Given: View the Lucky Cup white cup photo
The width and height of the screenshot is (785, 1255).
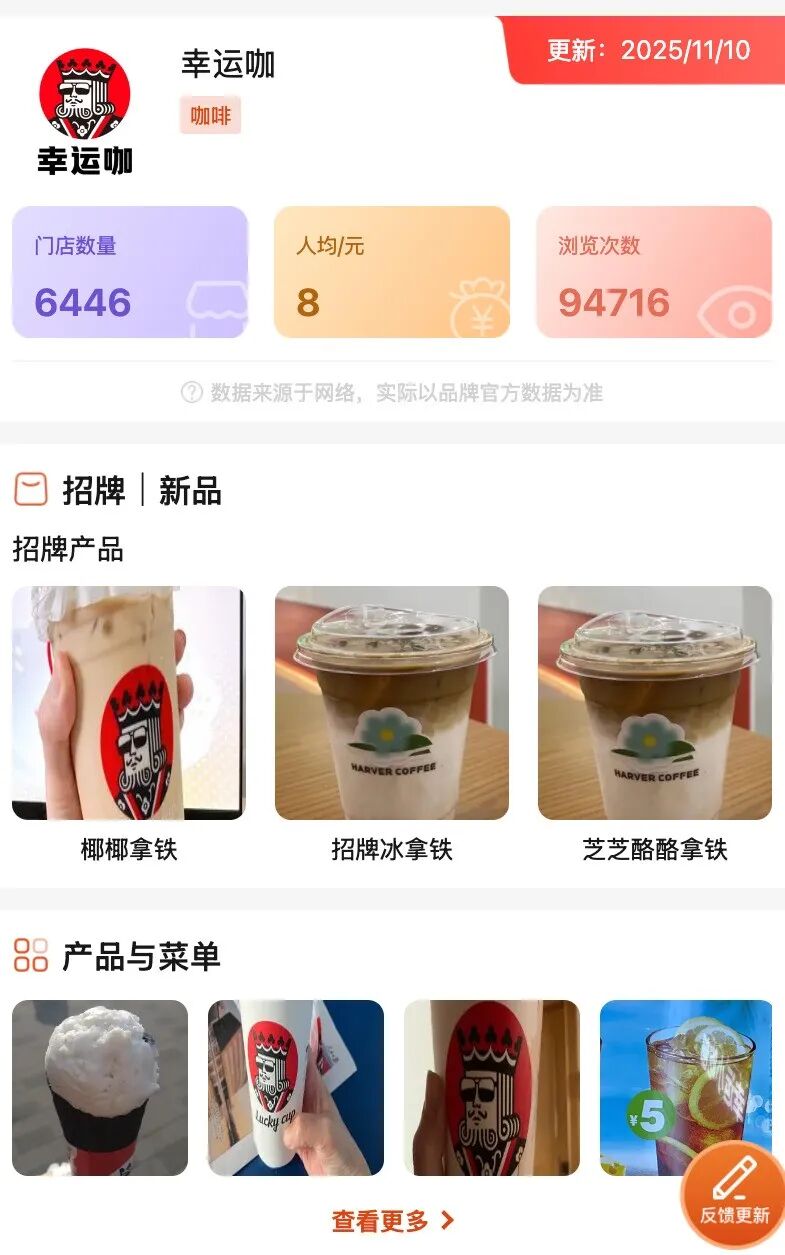Looking at the screenshot, I should pos(295,1088).
